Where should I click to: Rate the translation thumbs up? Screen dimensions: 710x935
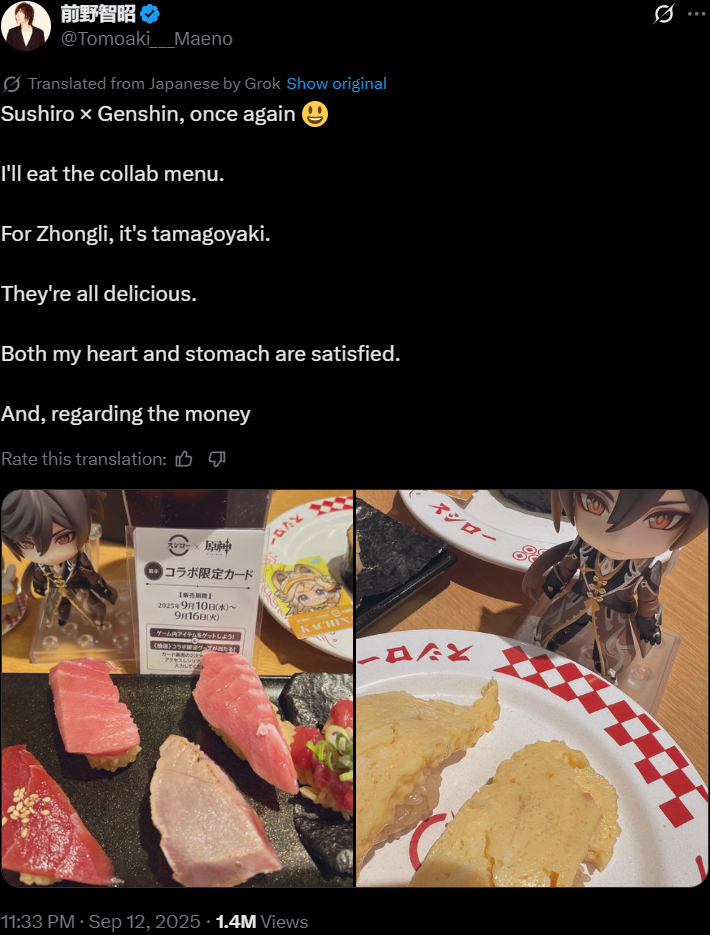(x=184, y=459)
